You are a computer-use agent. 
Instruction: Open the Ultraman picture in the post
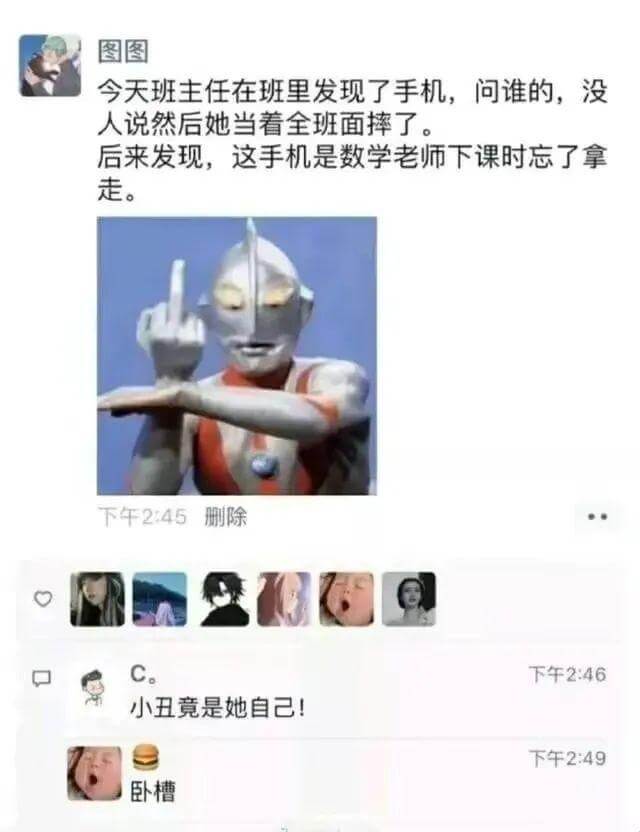237,356
